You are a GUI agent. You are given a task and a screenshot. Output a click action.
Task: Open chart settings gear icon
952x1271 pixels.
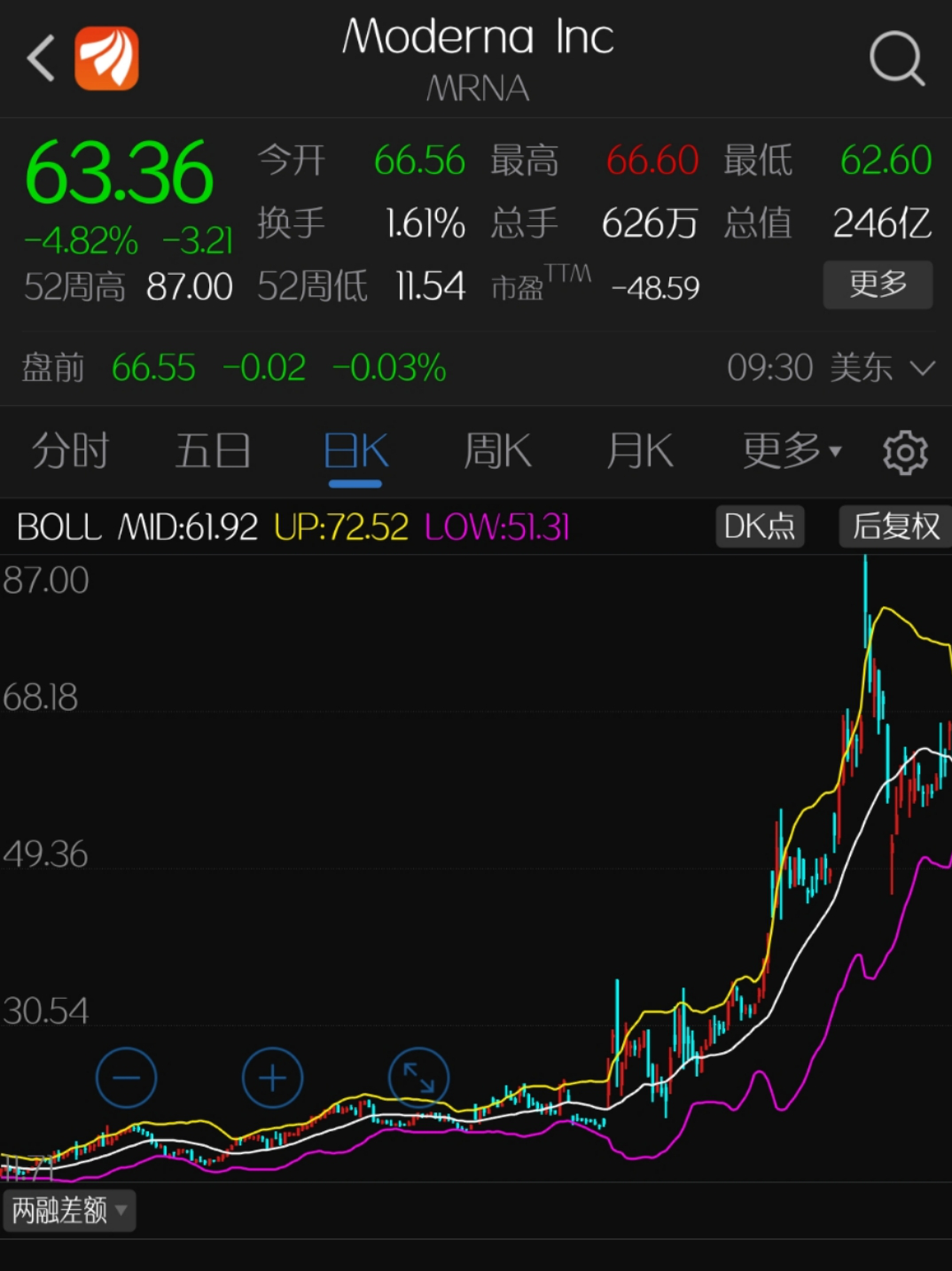pos(905,453)
